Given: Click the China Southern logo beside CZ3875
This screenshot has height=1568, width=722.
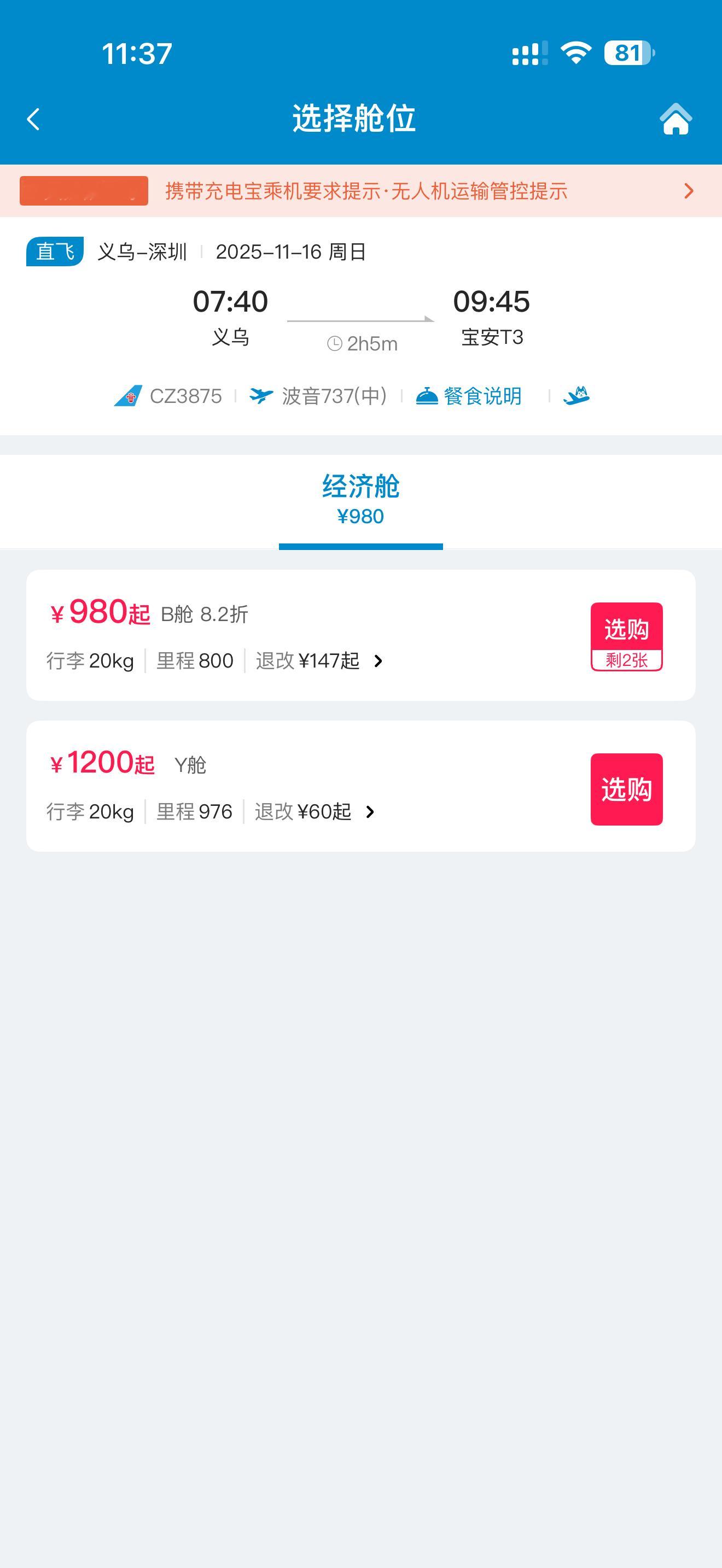Looking at the screenshot, I should click(130, 396).
